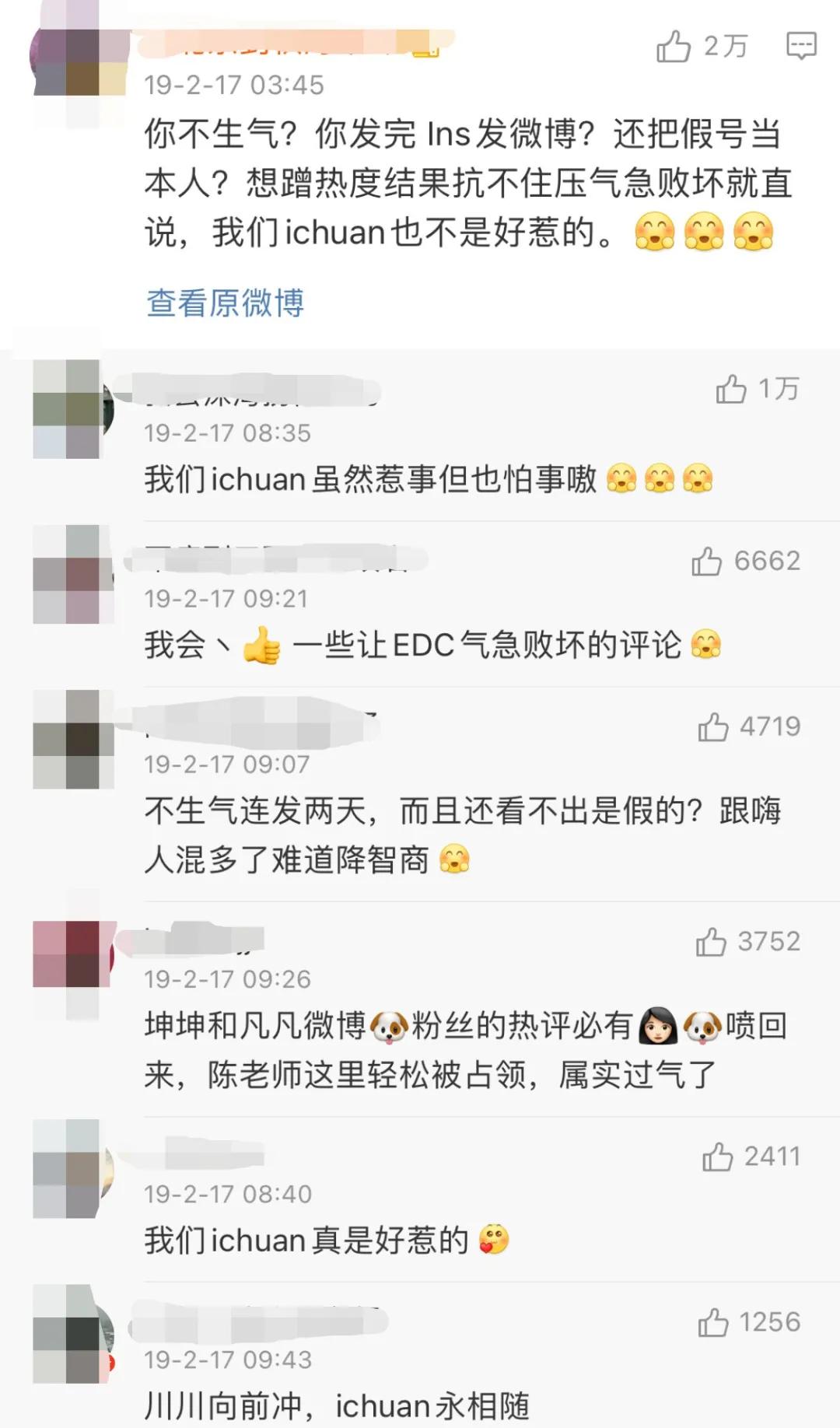840x1428 pixels.
Task: Open the 查看原微博 link
Action: coord(226,303)
